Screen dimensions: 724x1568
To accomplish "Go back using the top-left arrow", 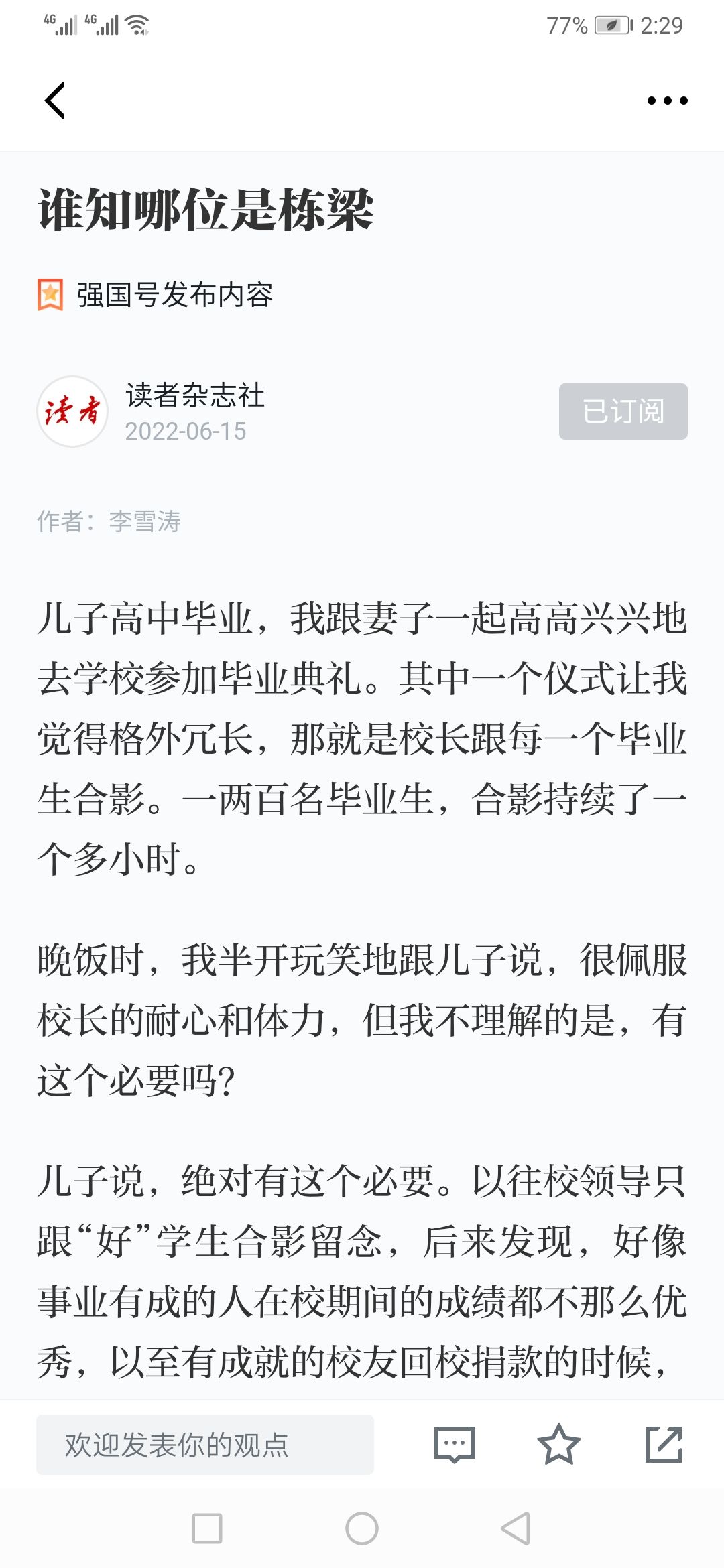I will 55,101.
